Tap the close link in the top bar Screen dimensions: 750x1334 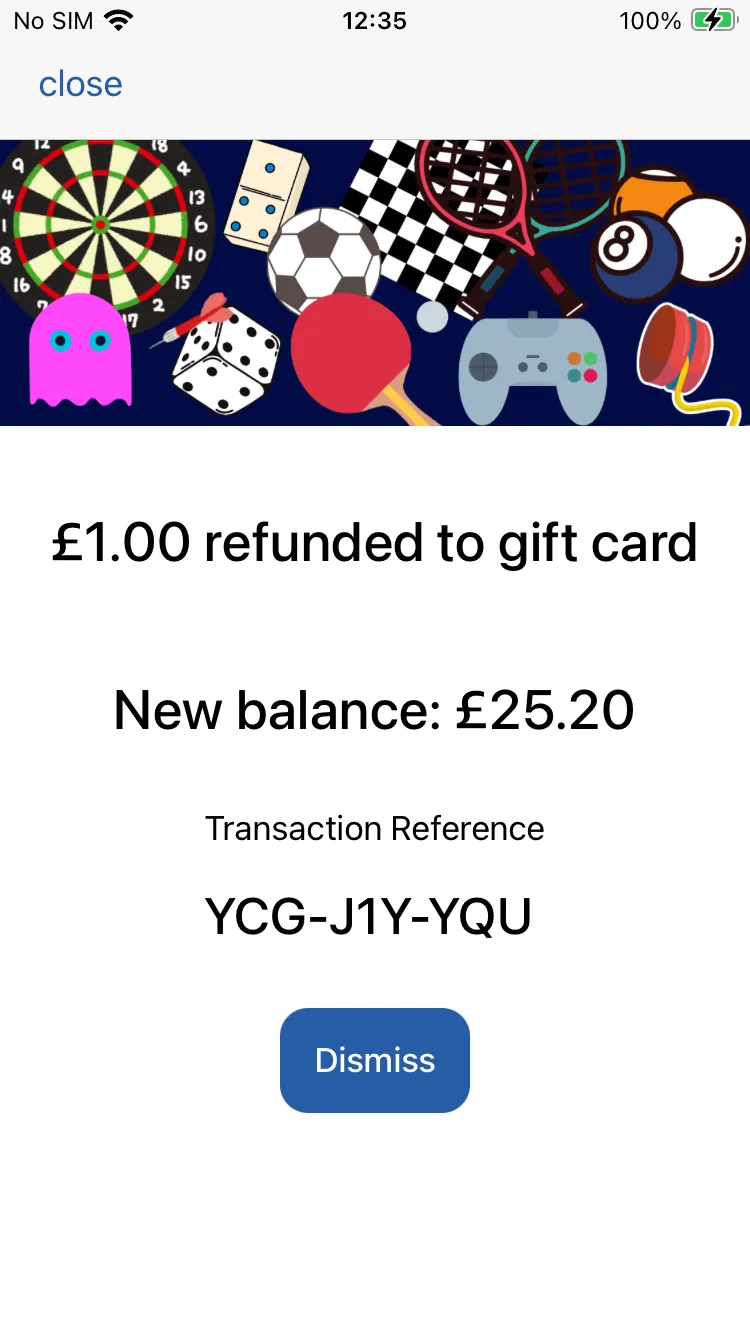(x=80, y=84)
